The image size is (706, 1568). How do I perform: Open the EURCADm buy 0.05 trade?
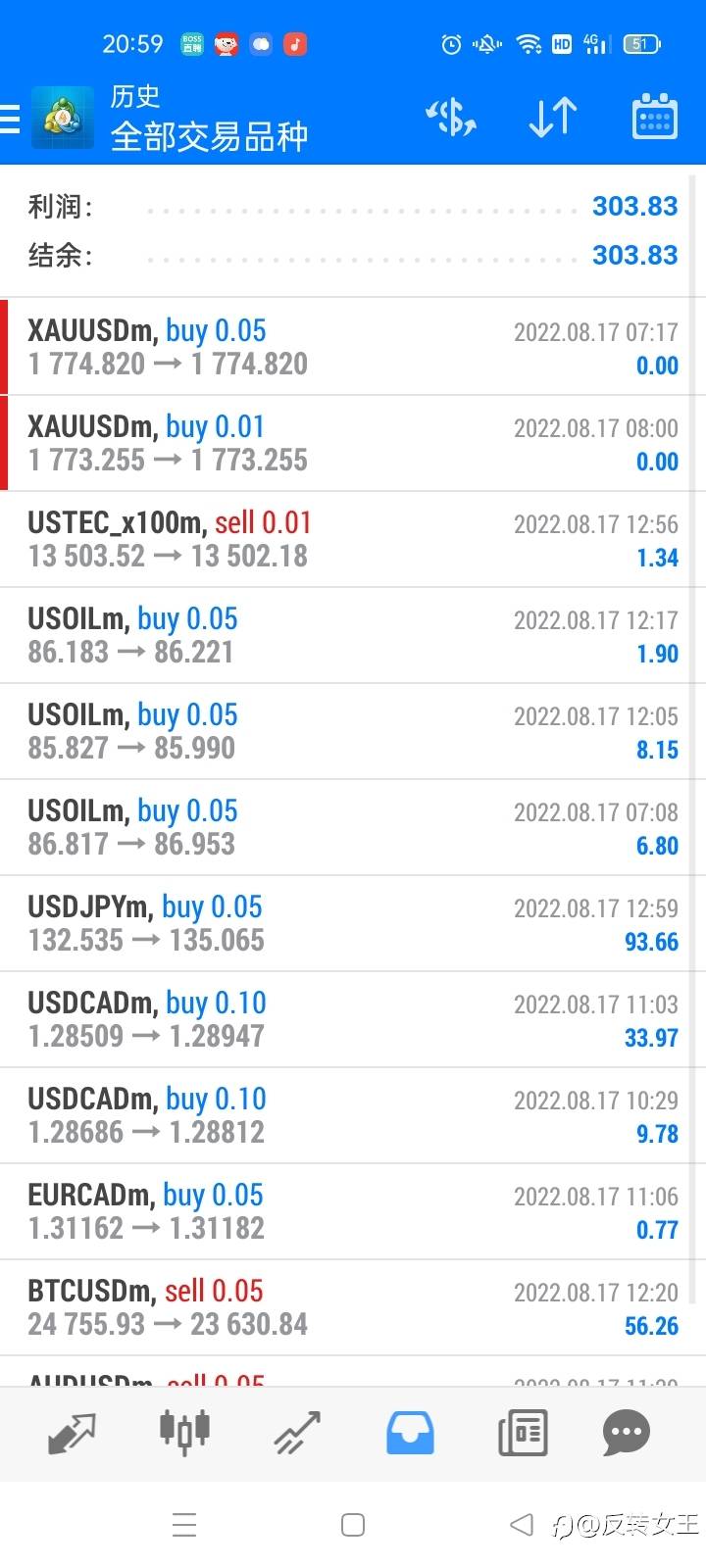353,1211
